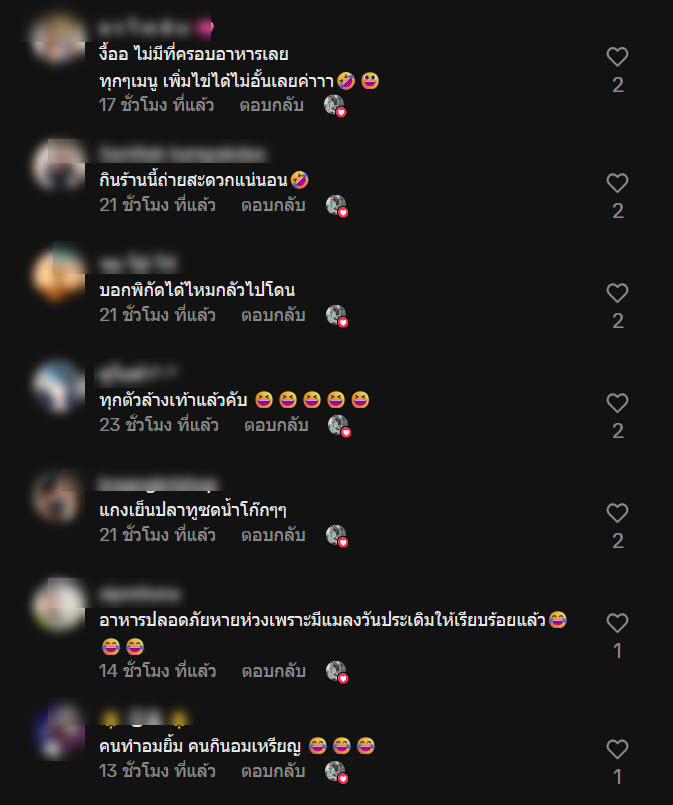Like the comment 'ทุกตัวล้างเท้าแล้วคับ'
Image resolution: width=673 pixels, height=805 pixels.
pos(617,403)
